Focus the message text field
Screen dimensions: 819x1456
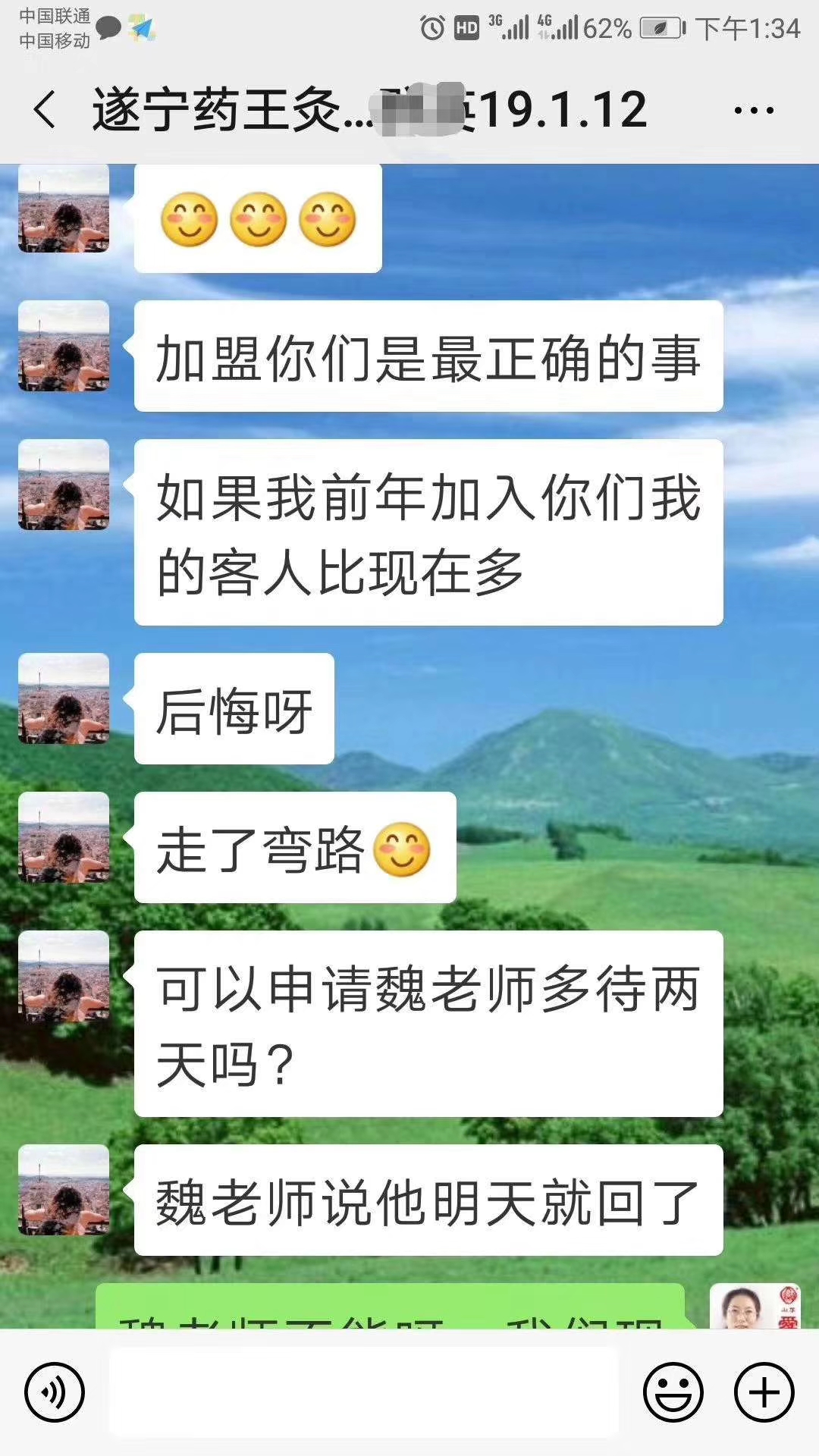(364, 1392)
